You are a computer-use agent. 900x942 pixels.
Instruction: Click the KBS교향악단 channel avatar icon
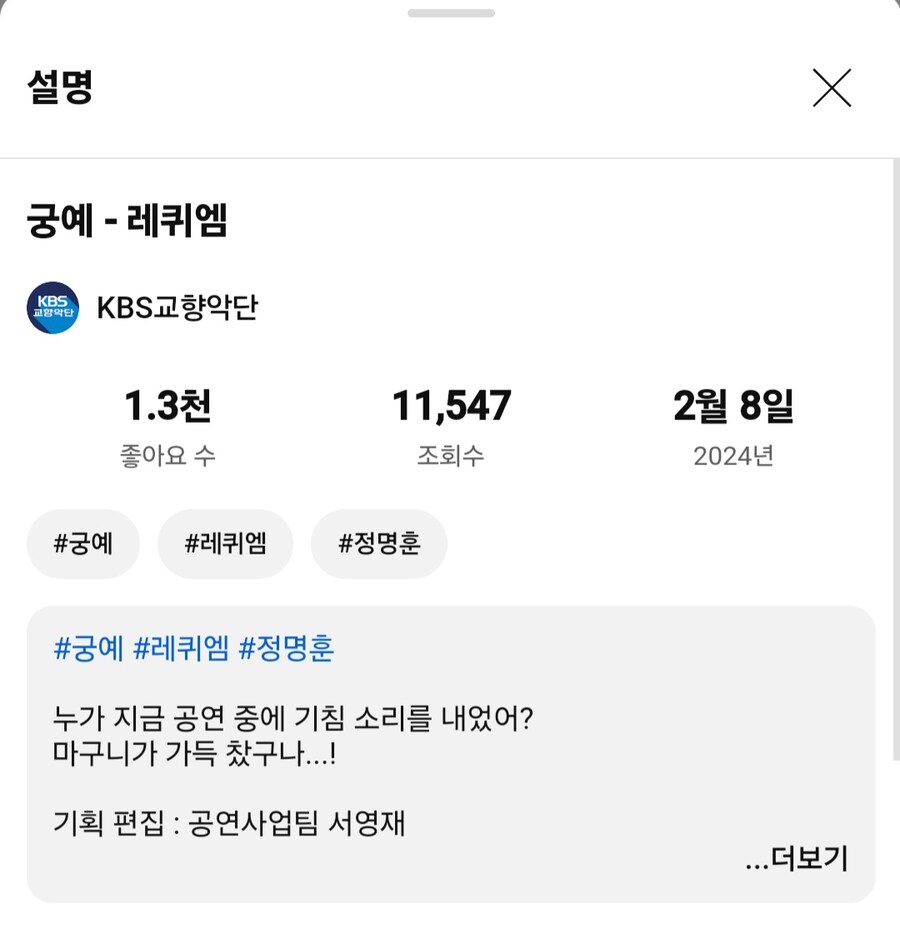(x=52, y=308)
